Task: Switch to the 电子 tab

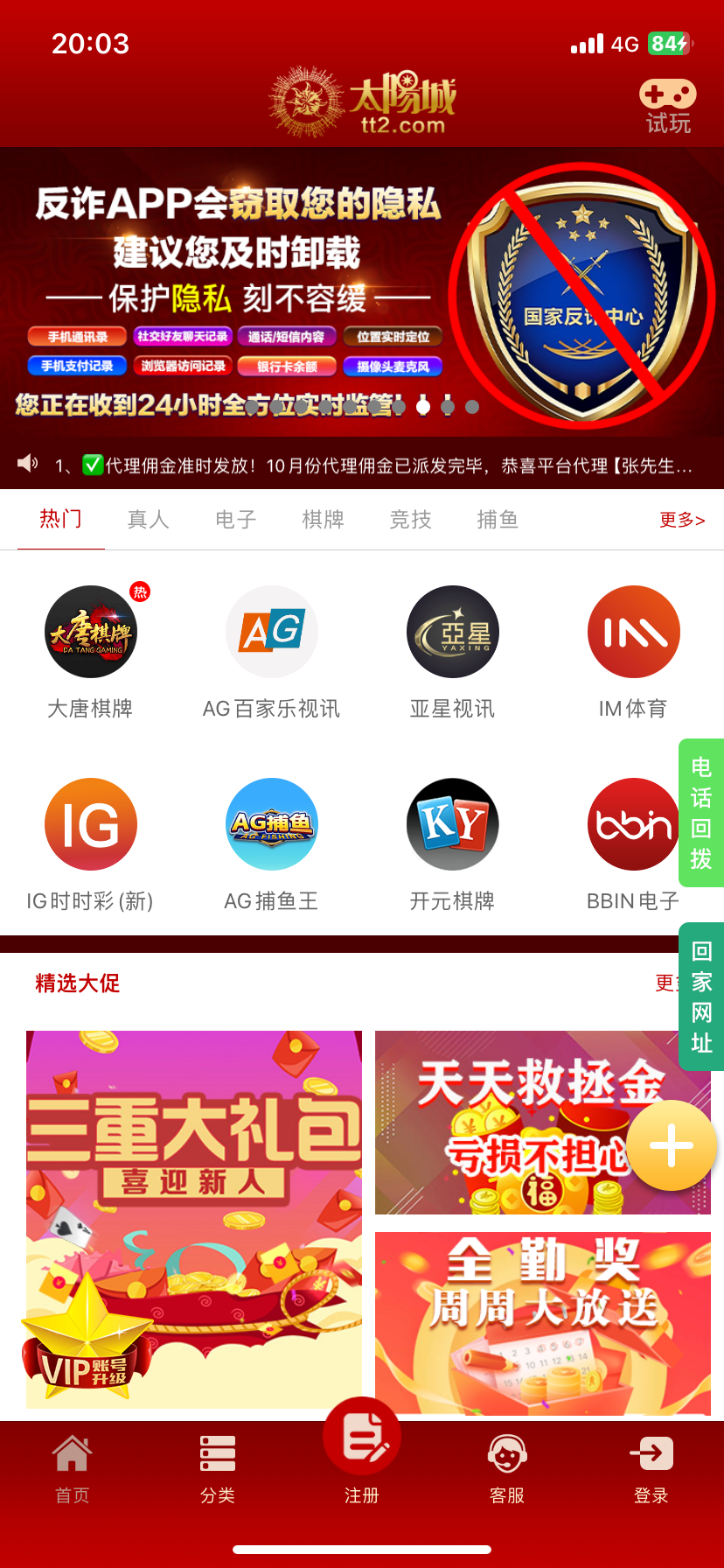Action: pyautogui.click(x=235, y=520)
